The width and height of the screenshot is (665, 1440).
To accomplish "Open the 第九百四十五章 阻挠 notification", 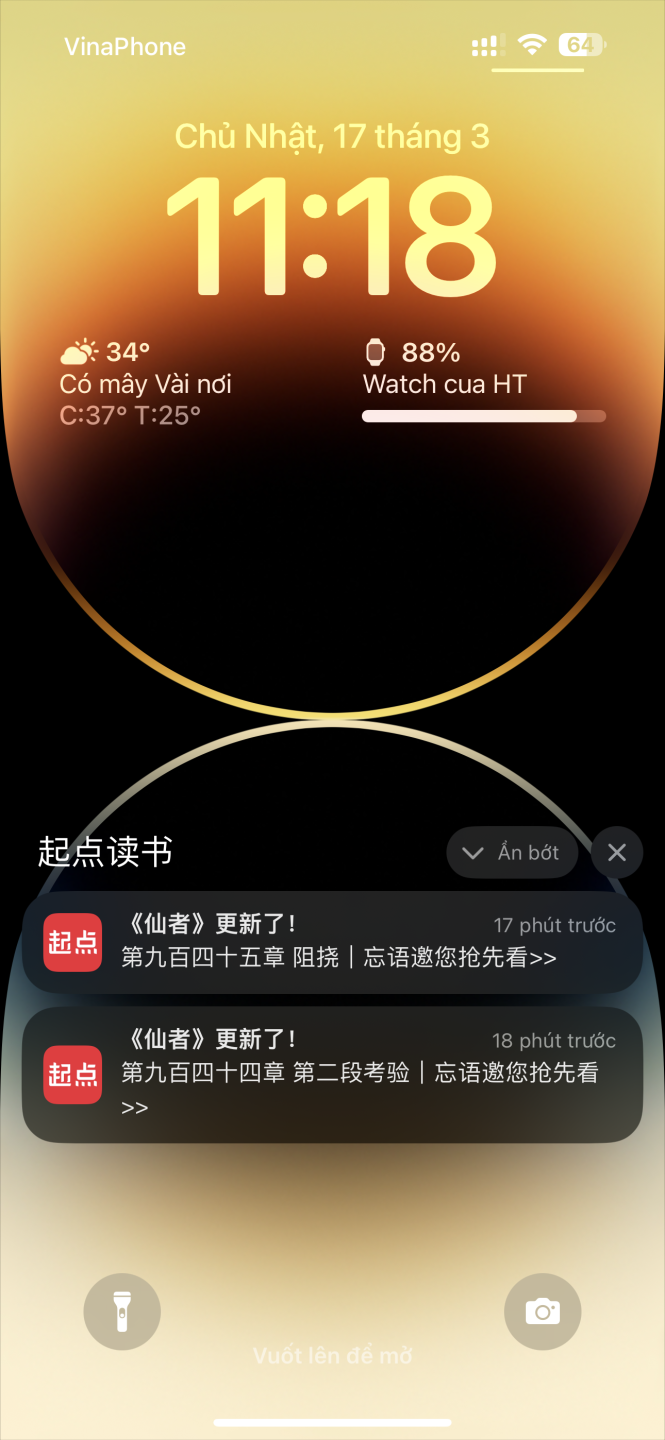I will (332, 942).
